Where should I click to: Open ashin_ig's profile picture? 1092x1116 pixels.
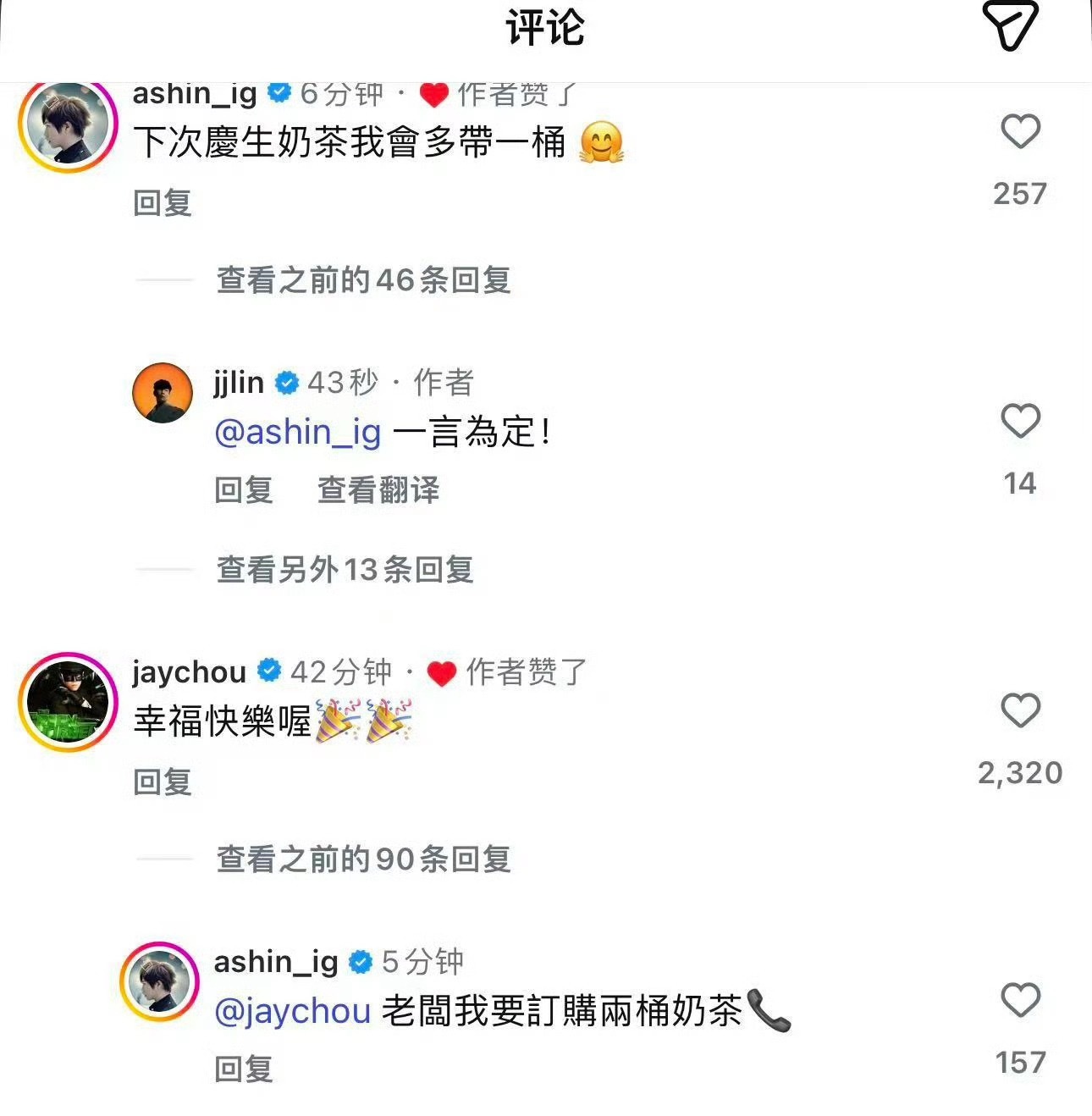[x=68, y=129]
